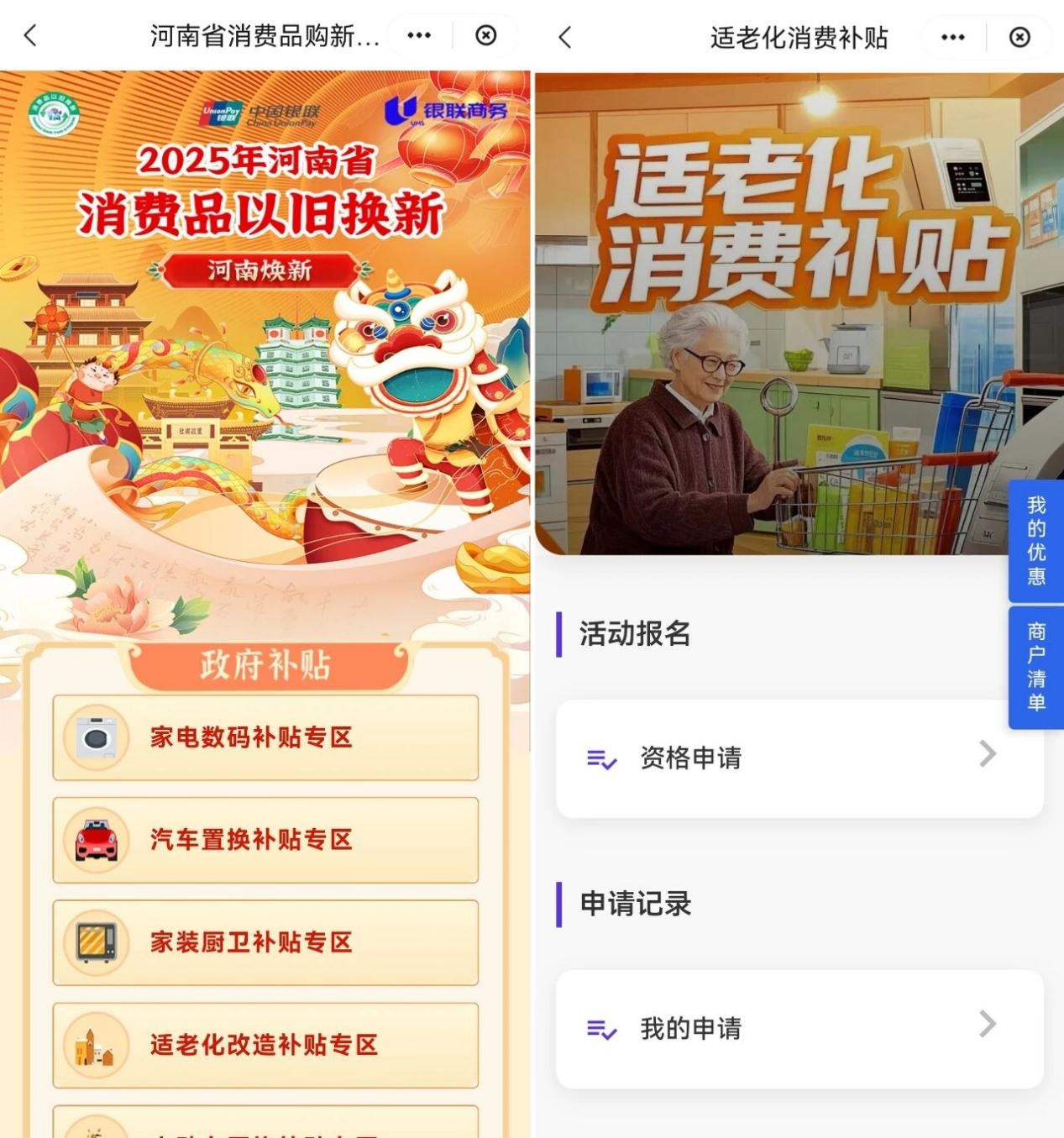
Task: Open 资格申请 under 活动报名
Action: pos(799,758)
